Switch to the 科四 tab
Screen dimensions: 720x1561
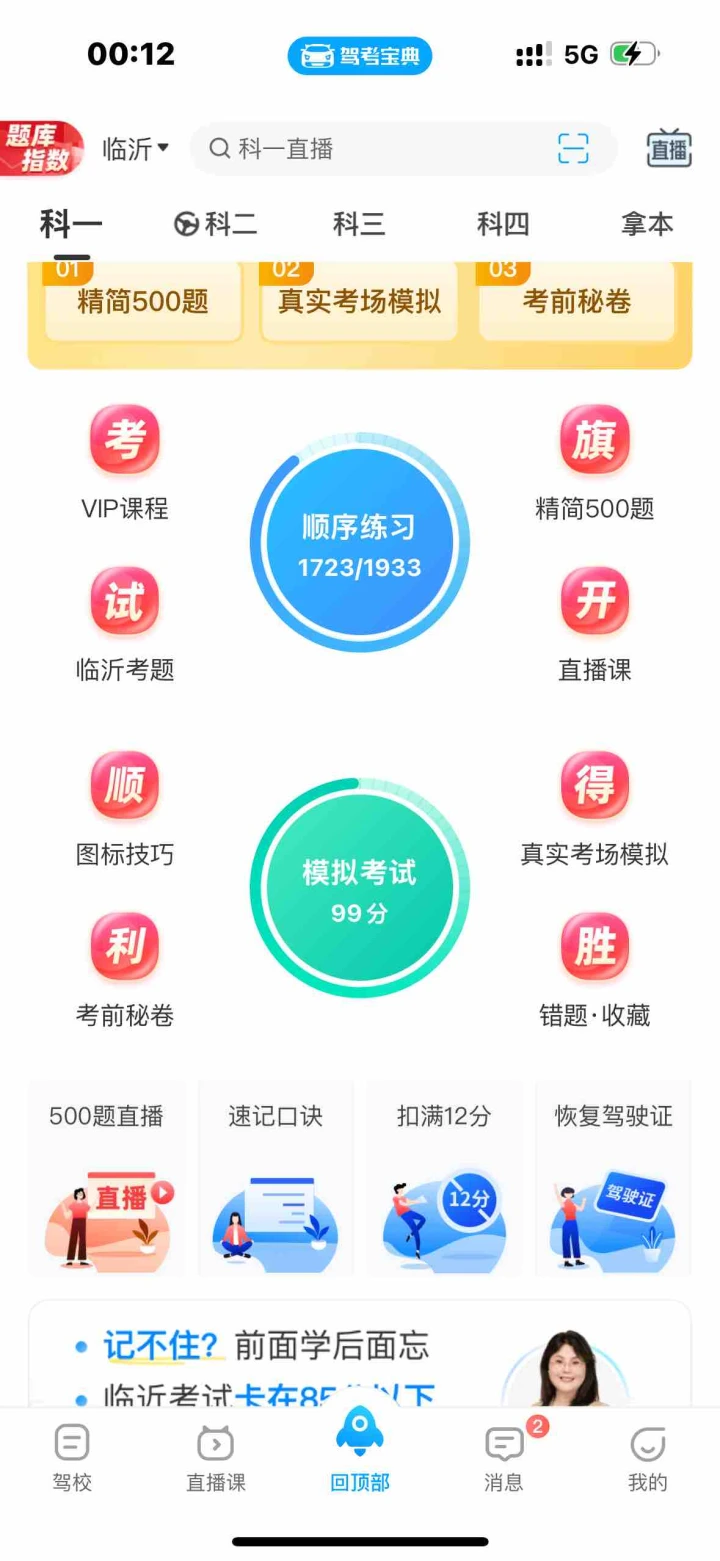(503, 224)
